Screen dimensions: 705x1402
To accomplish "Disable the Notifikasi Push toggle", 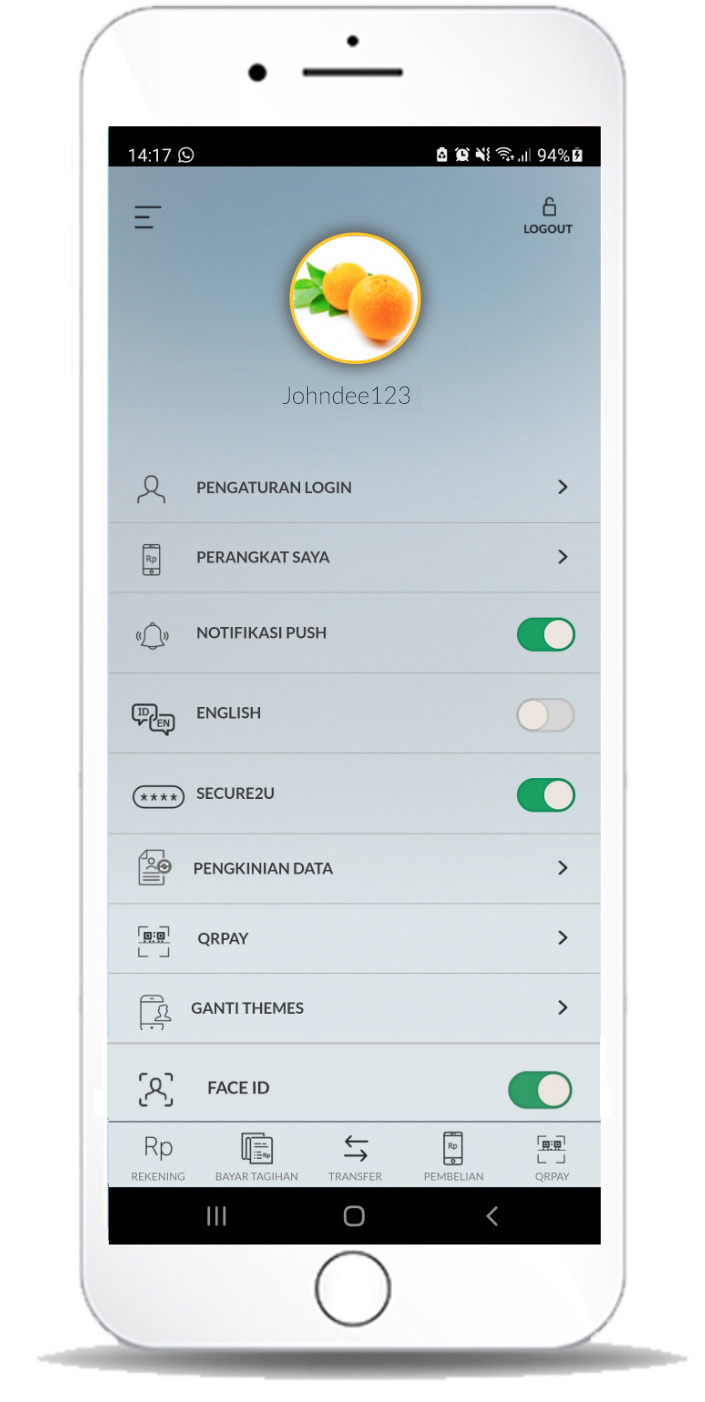I will tap(545, 634).
